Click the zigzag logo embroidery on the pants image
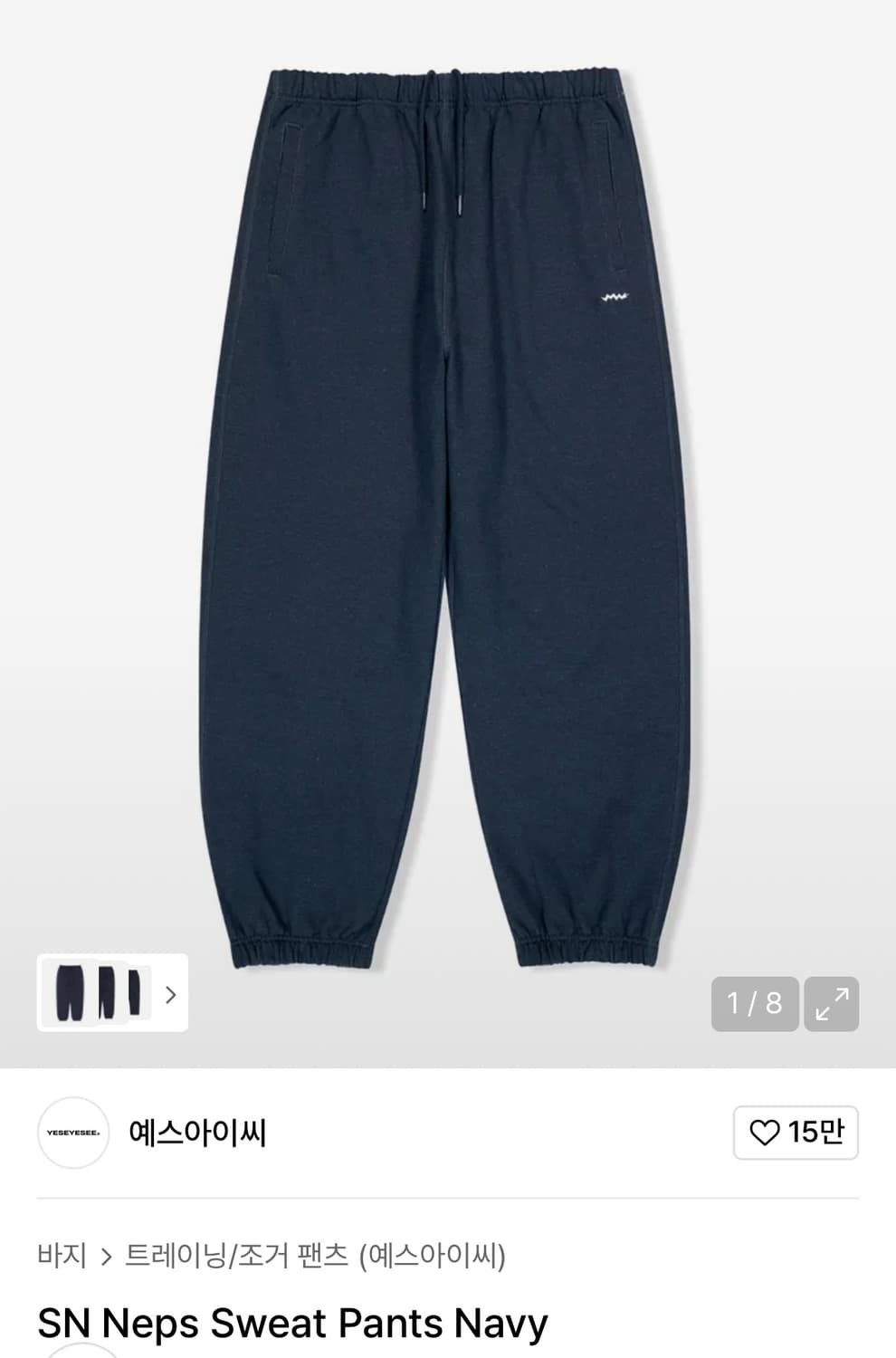 tap(613, 298)
